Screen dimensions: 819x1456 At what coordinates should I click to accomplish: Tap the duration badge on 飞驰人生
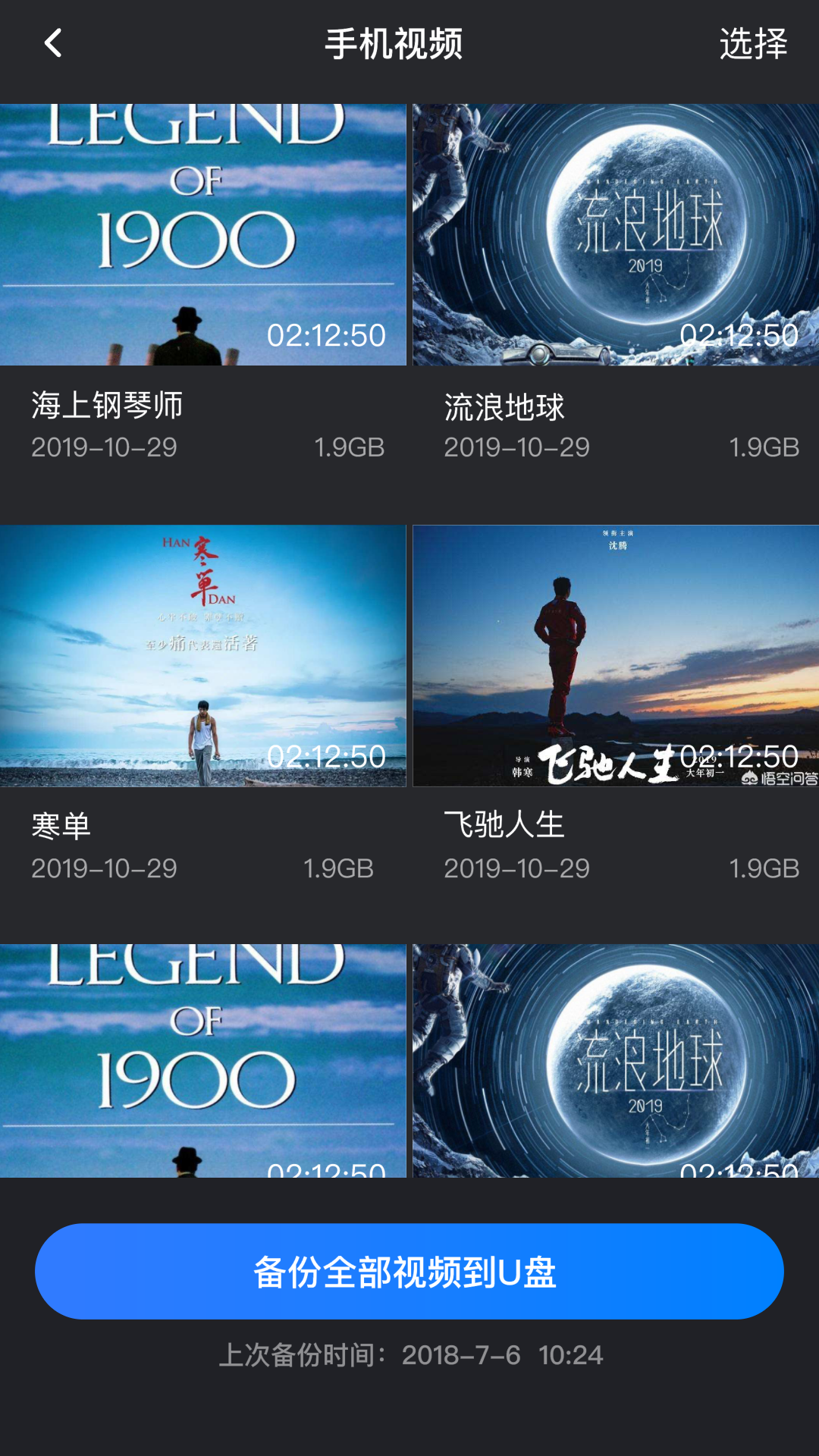[739, 755]
